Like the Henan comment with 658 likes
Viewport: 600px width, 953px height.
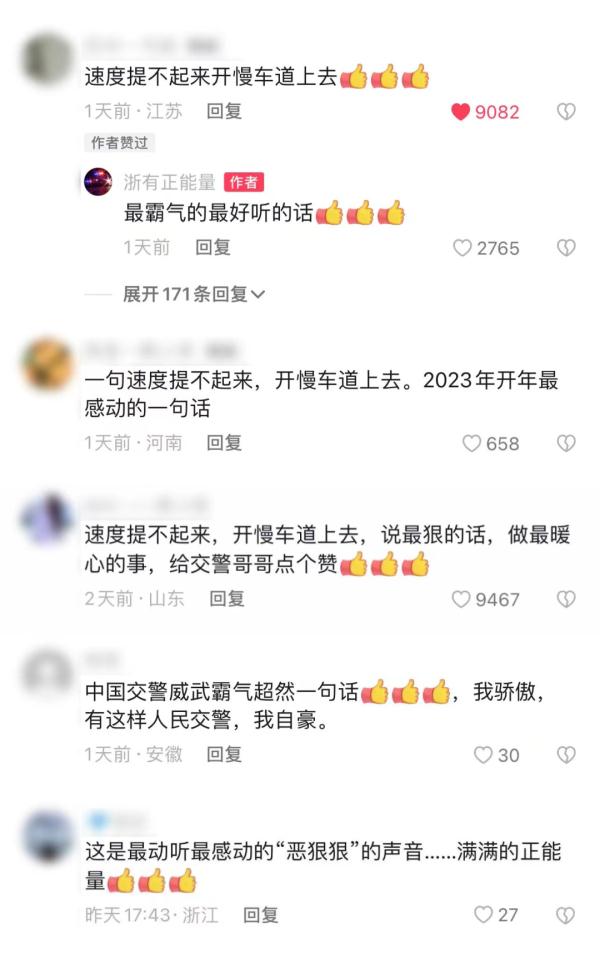(x=472, y=443)
